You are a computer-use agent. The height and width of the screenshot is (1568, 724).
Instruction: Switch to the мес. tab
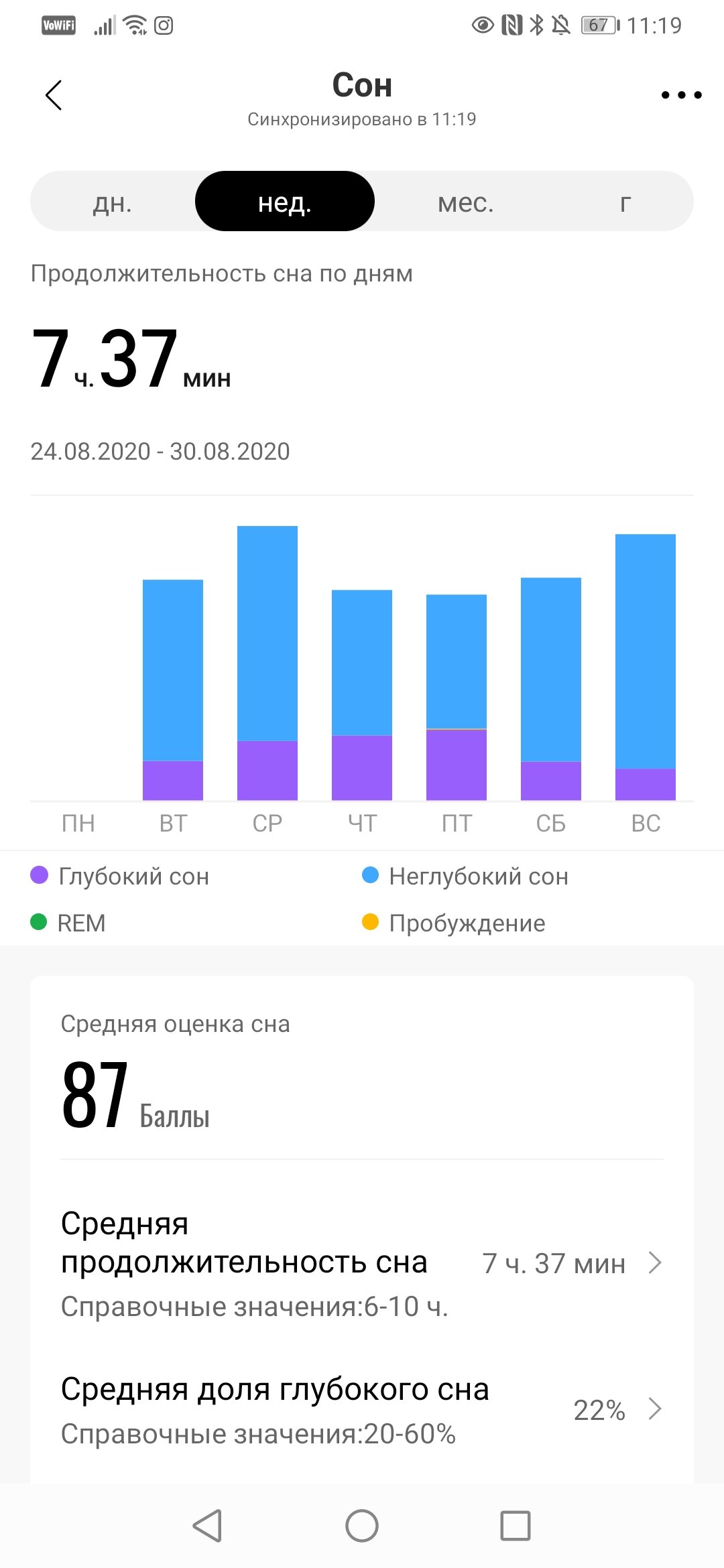(x=465, y=202)
